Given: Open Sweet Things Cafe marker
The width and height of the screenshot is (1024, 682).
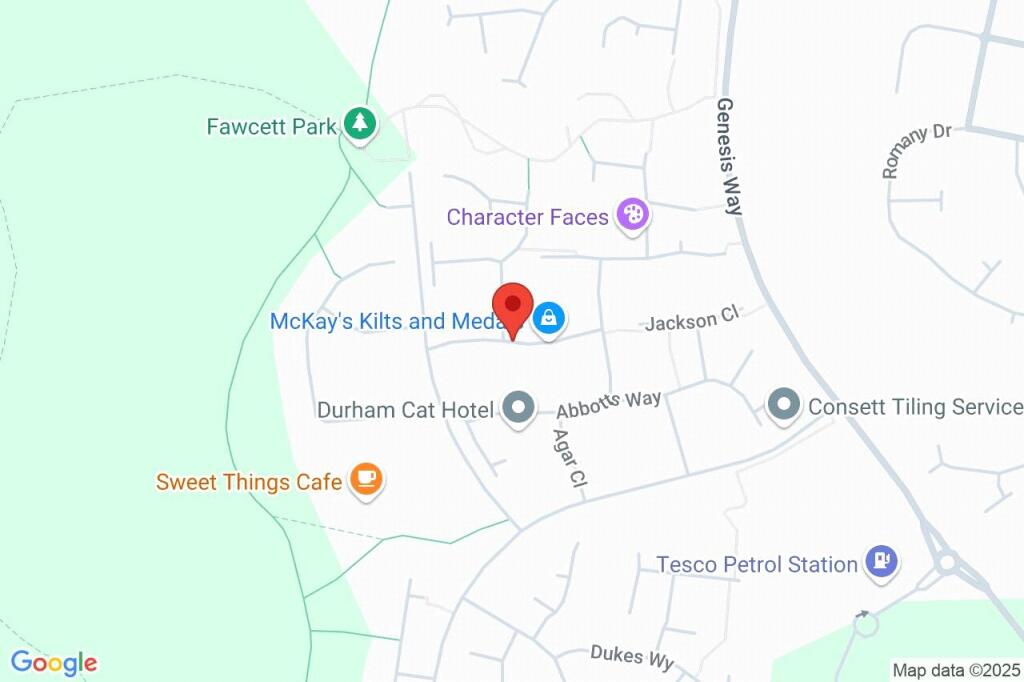Looking at the screenshot, I should tap(367, 479).
